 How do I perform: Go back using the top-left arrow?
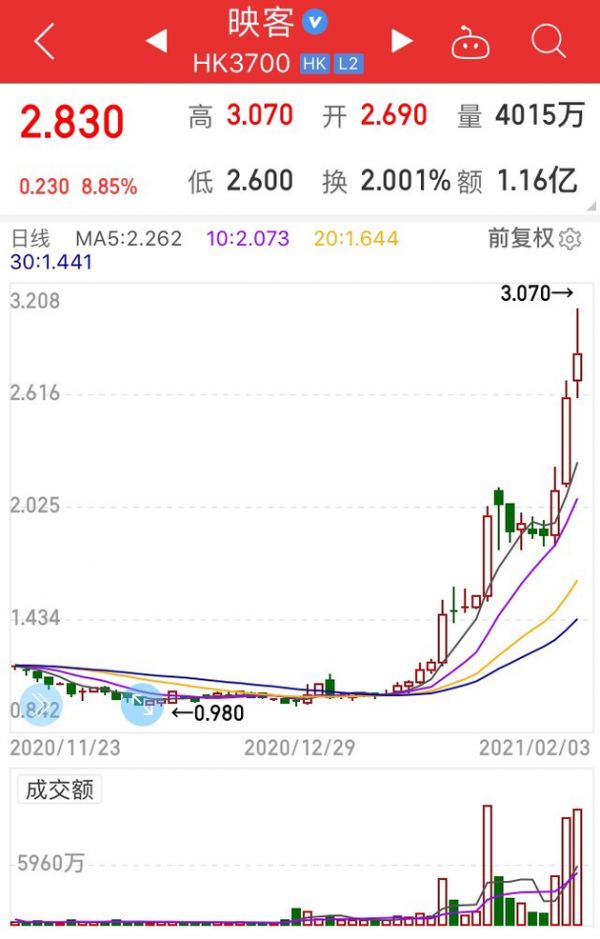pyautogui.click(x=43, y=41)
